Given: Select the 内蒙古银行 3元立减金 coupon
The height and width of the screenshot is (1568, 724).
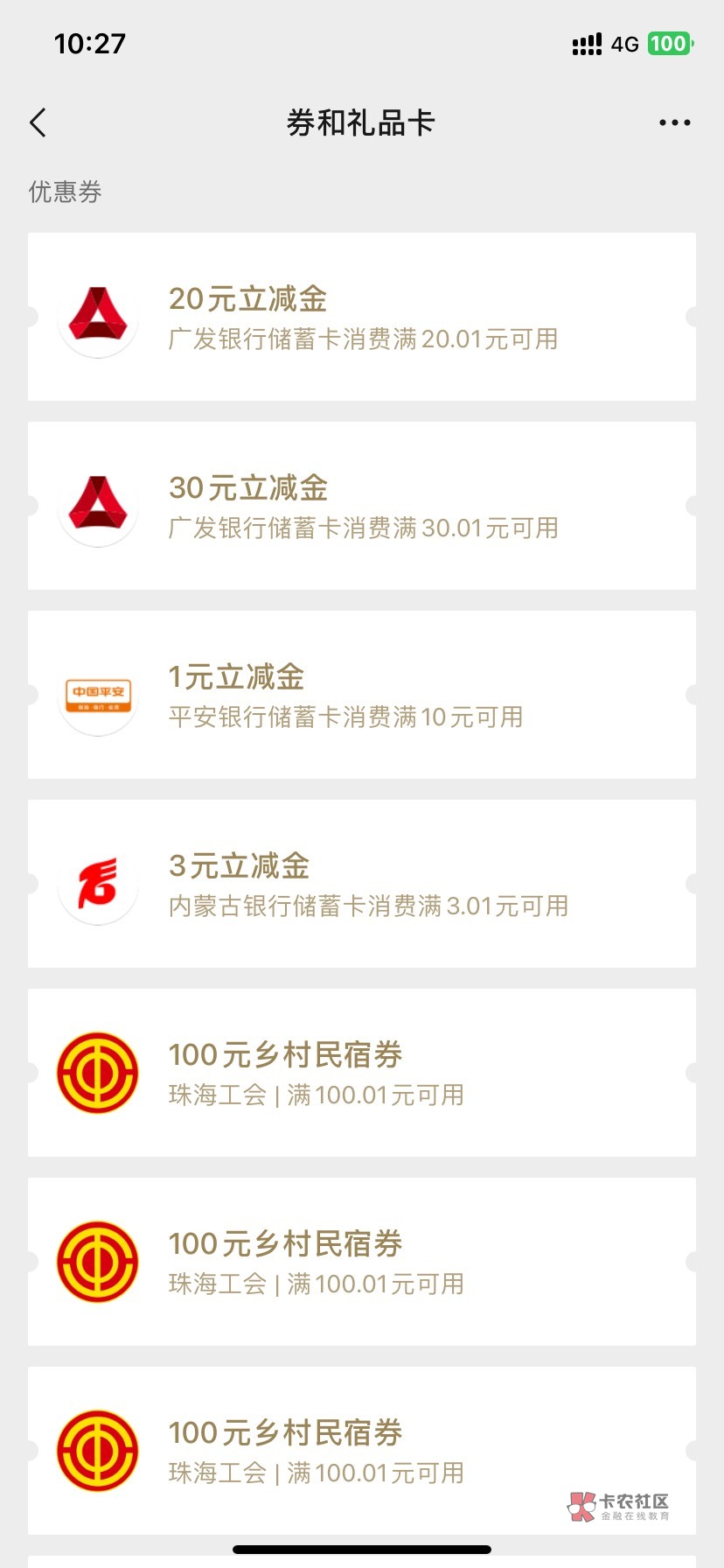Looking at the screenshot, I should coord(362,884).
